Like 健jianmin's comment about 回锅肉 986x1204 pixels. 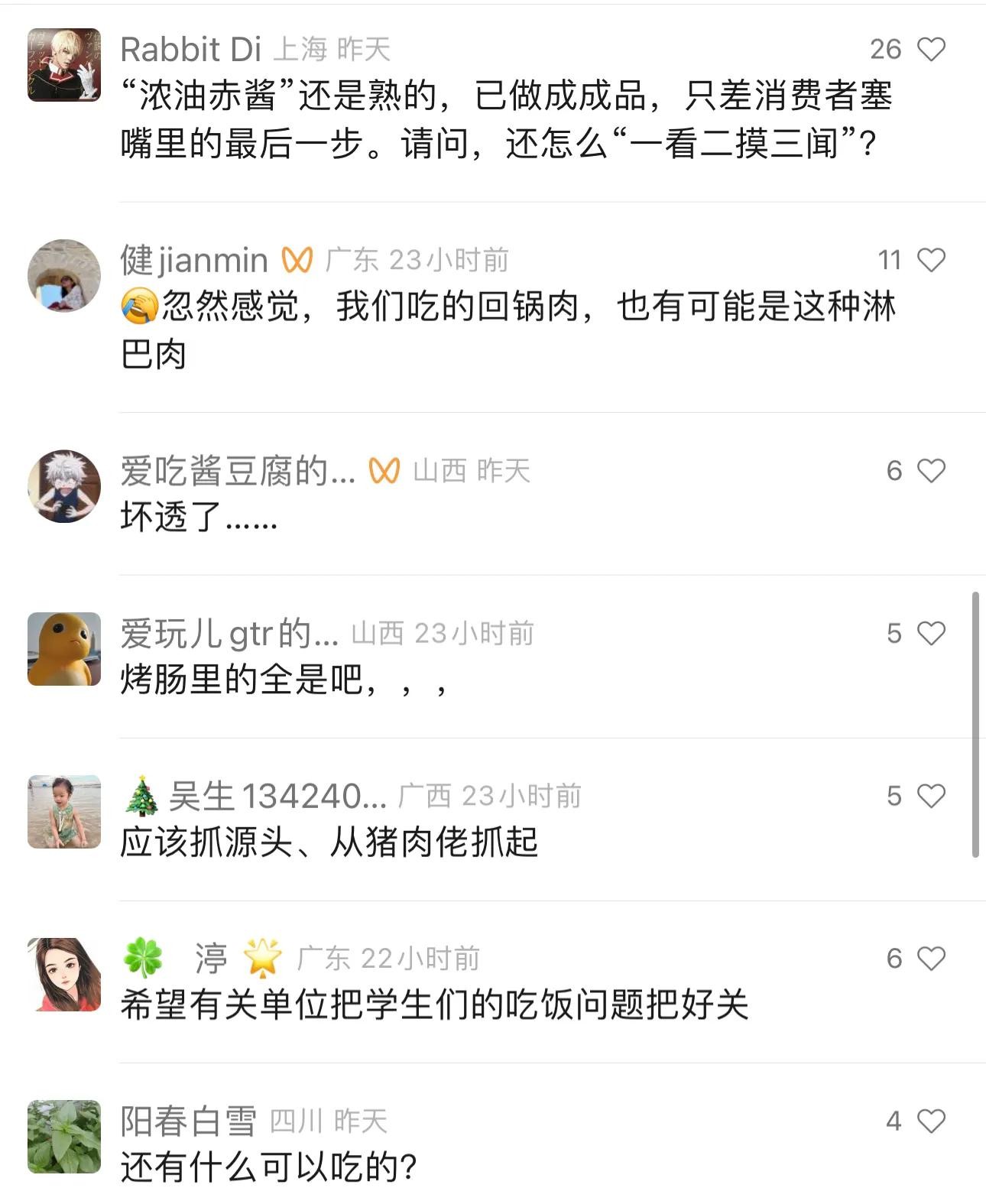tap(931, 260)
